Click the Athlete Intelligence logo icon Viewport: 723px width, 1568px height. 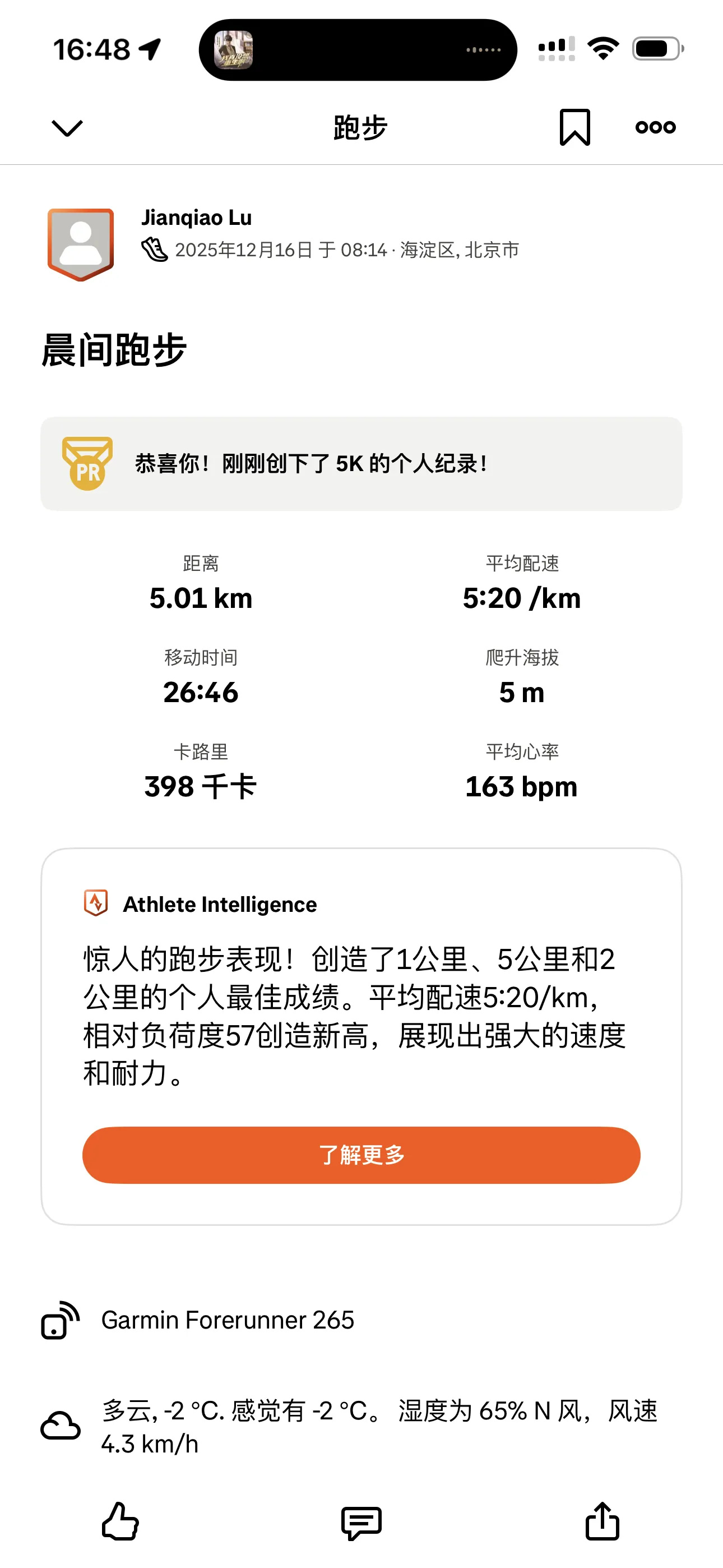click(x=96, y=905)
